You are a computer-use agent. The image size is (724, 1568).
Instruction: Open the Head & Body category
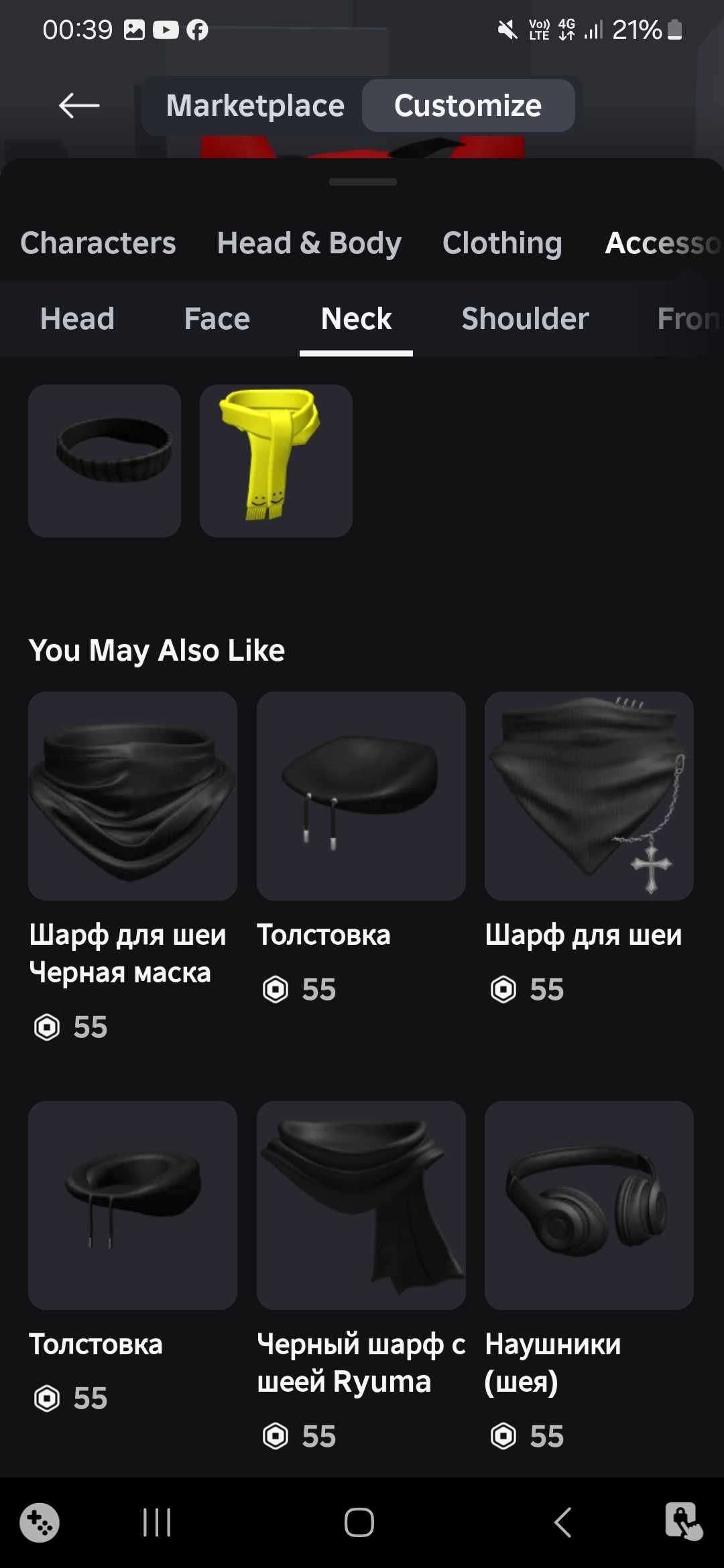point(309,243)
